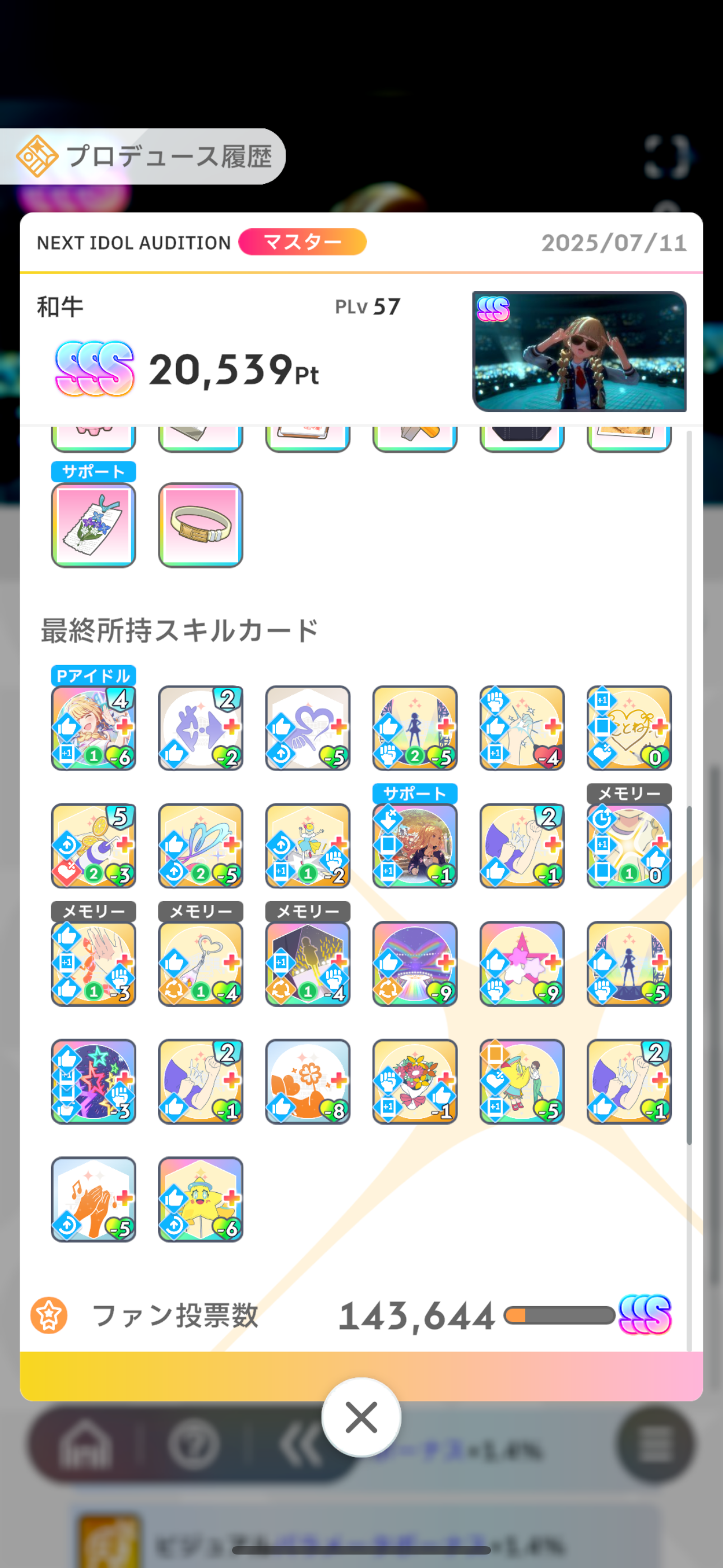Open the SSS result thumbnail image

[x=579, y=351]
